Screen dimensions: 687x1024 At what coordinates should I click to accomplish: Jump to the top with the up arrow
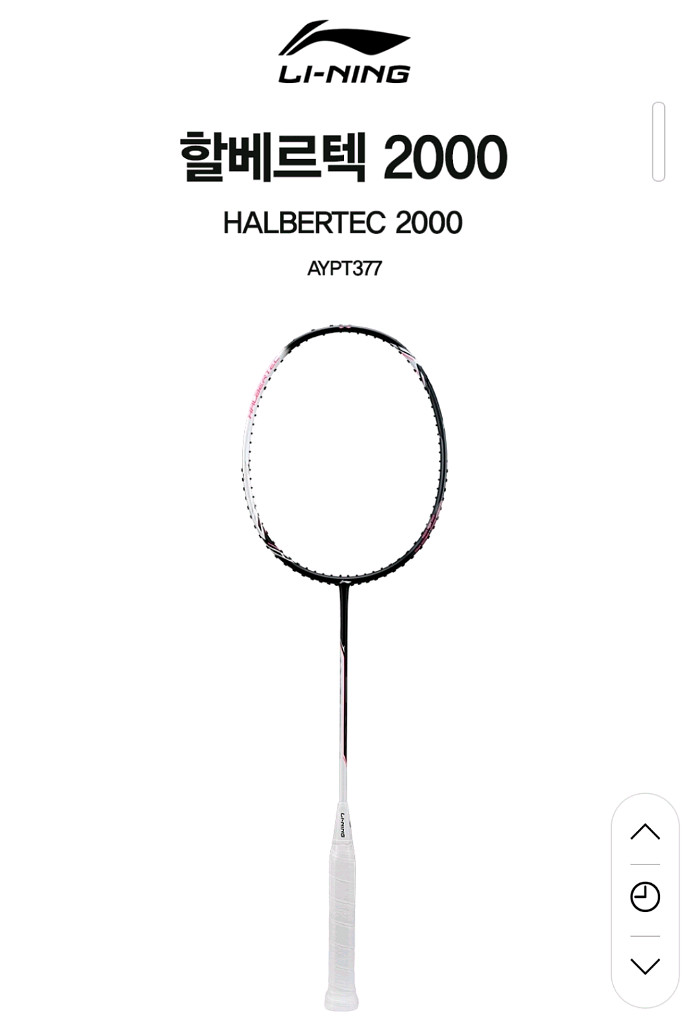[x=645, y=832]
